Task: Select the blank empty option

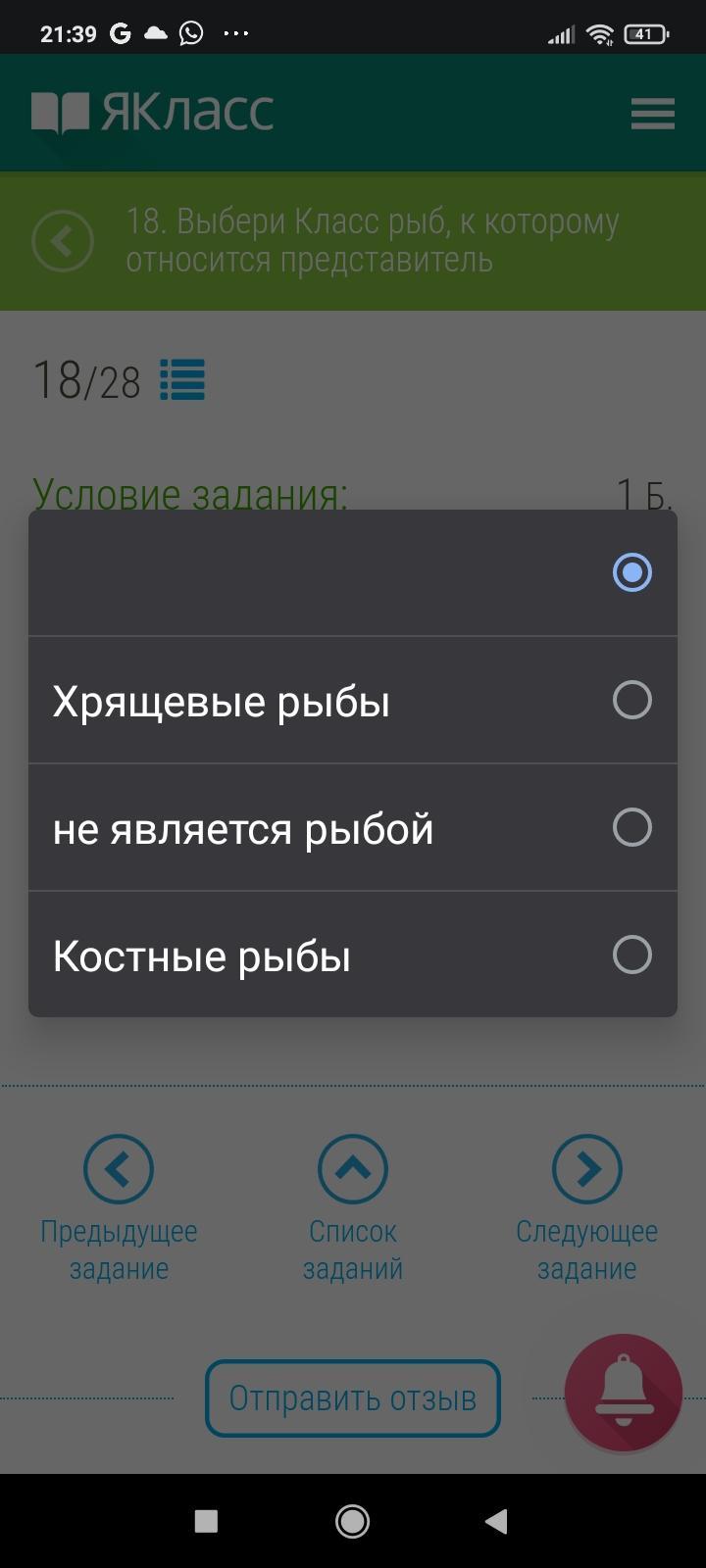Action: (x=353, y=572)
